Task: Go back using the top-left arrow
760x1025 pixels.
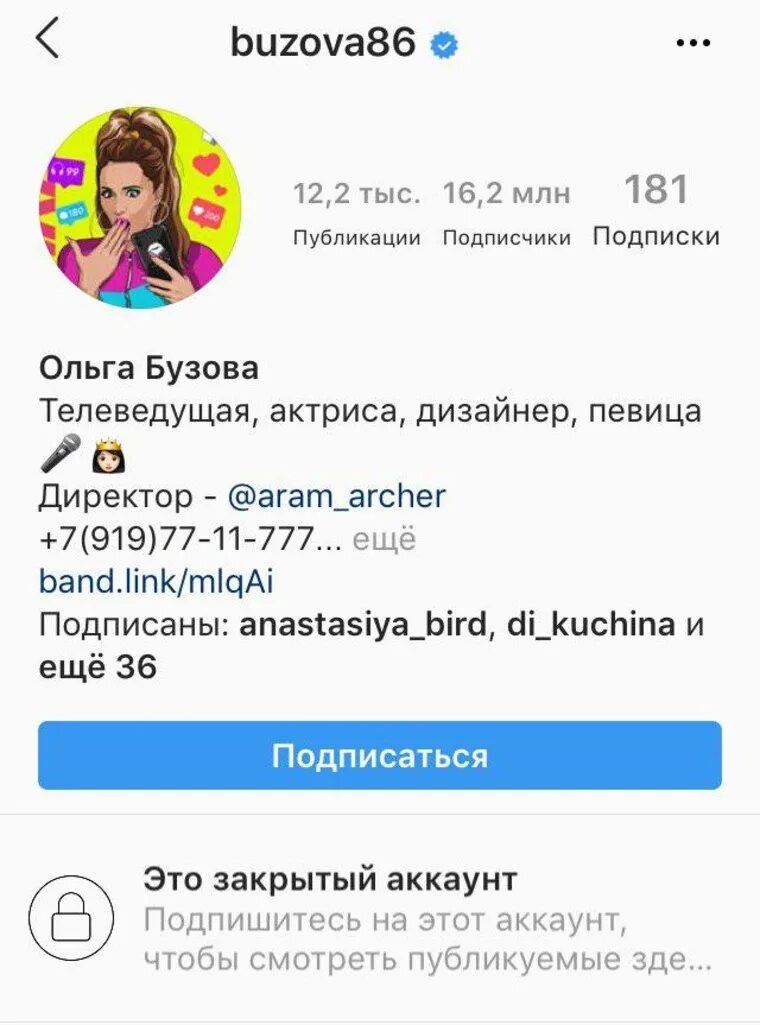Action: pyautogui.click(x=47, y=40)
